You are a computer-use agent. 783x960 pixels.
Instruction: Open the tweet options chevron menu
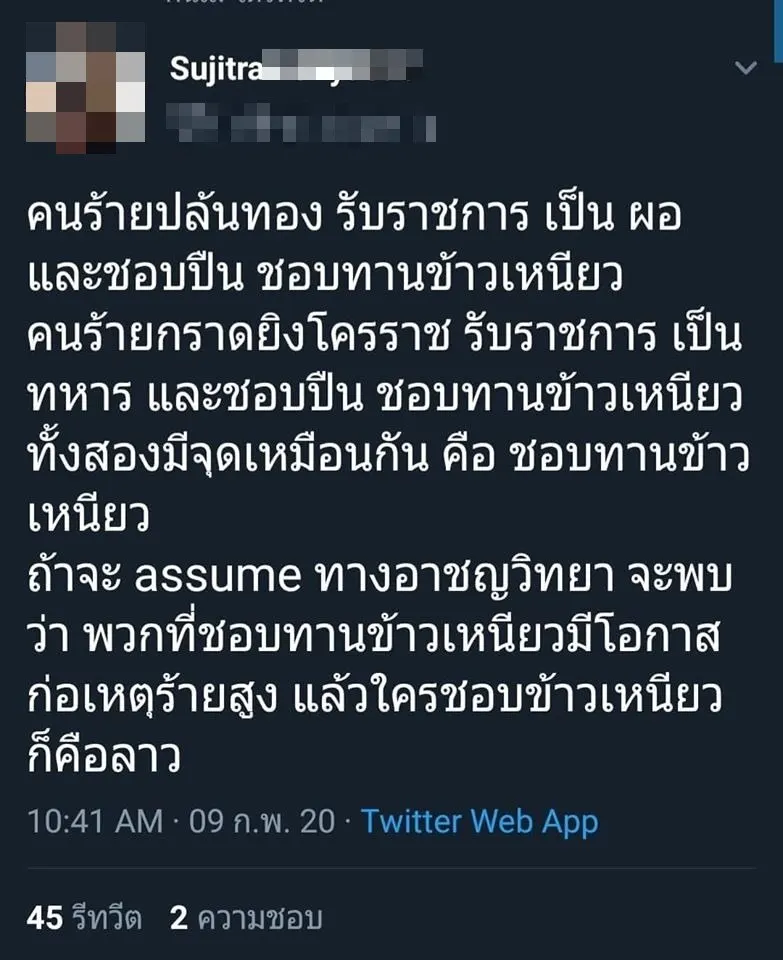coord(745,68)
